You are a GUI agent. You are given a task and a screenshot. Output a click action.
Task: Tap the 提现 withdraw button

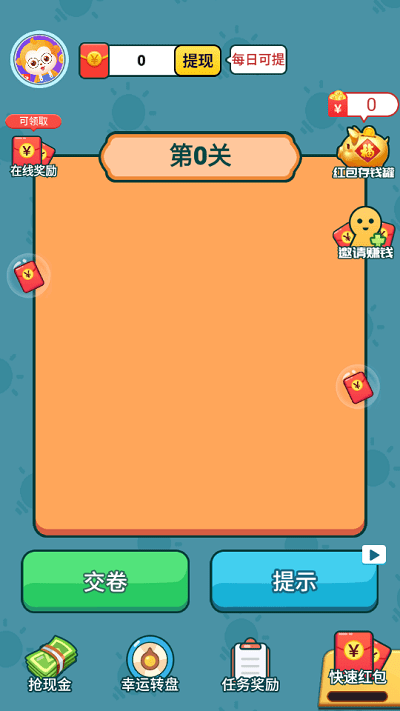pos(198,60)
